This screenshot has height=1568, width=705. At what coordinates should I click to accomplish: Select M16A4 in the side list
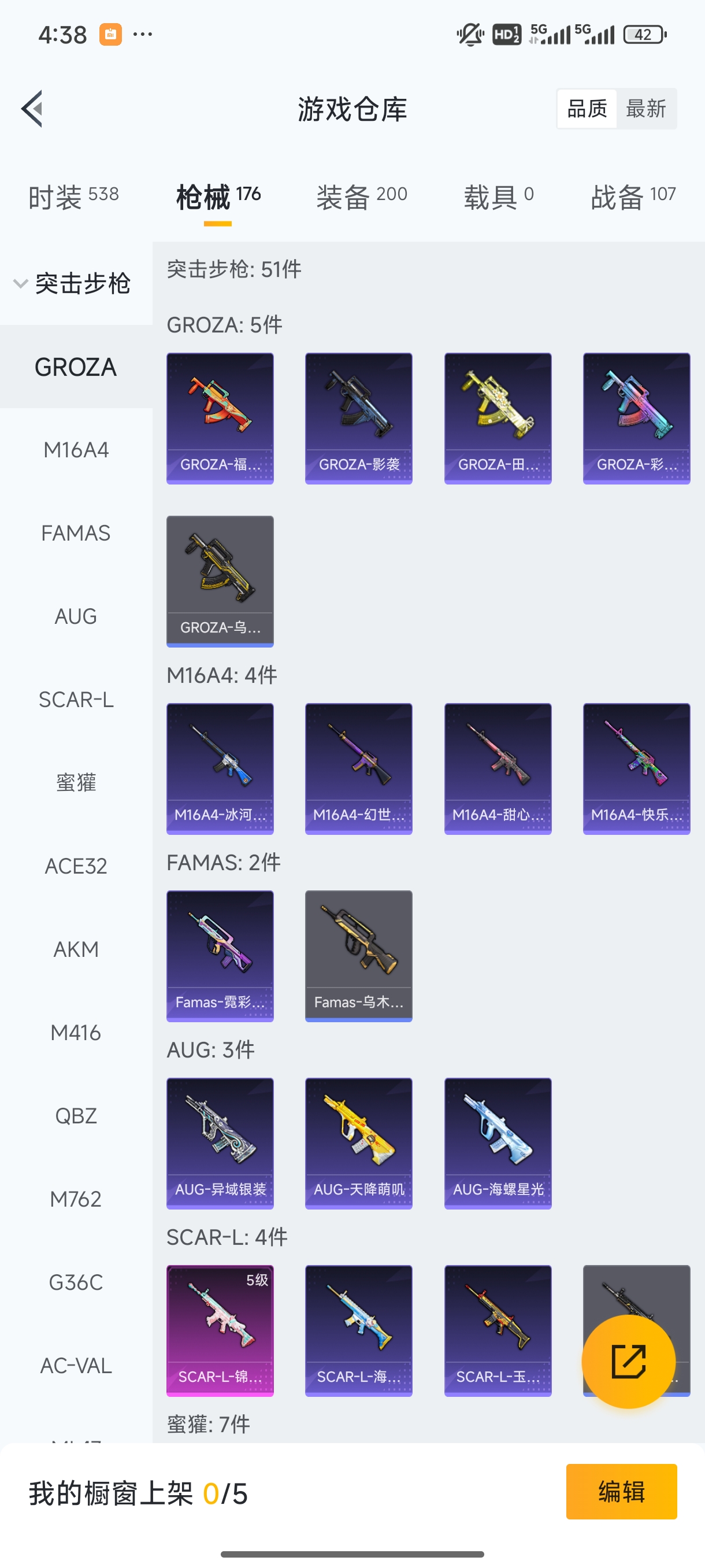click(76, 450)
